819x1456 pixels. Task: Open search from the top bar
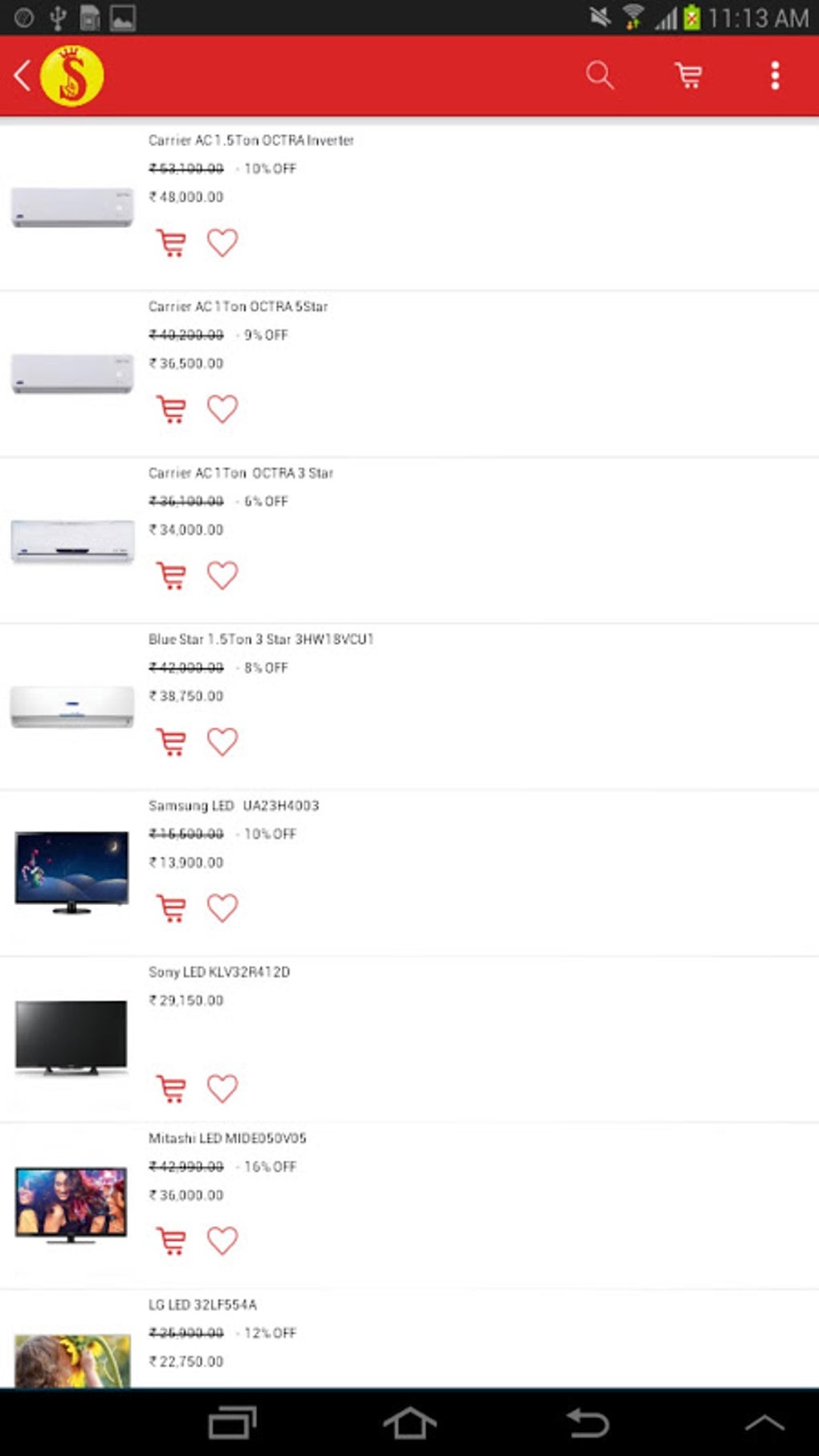[x=600, y=75]
